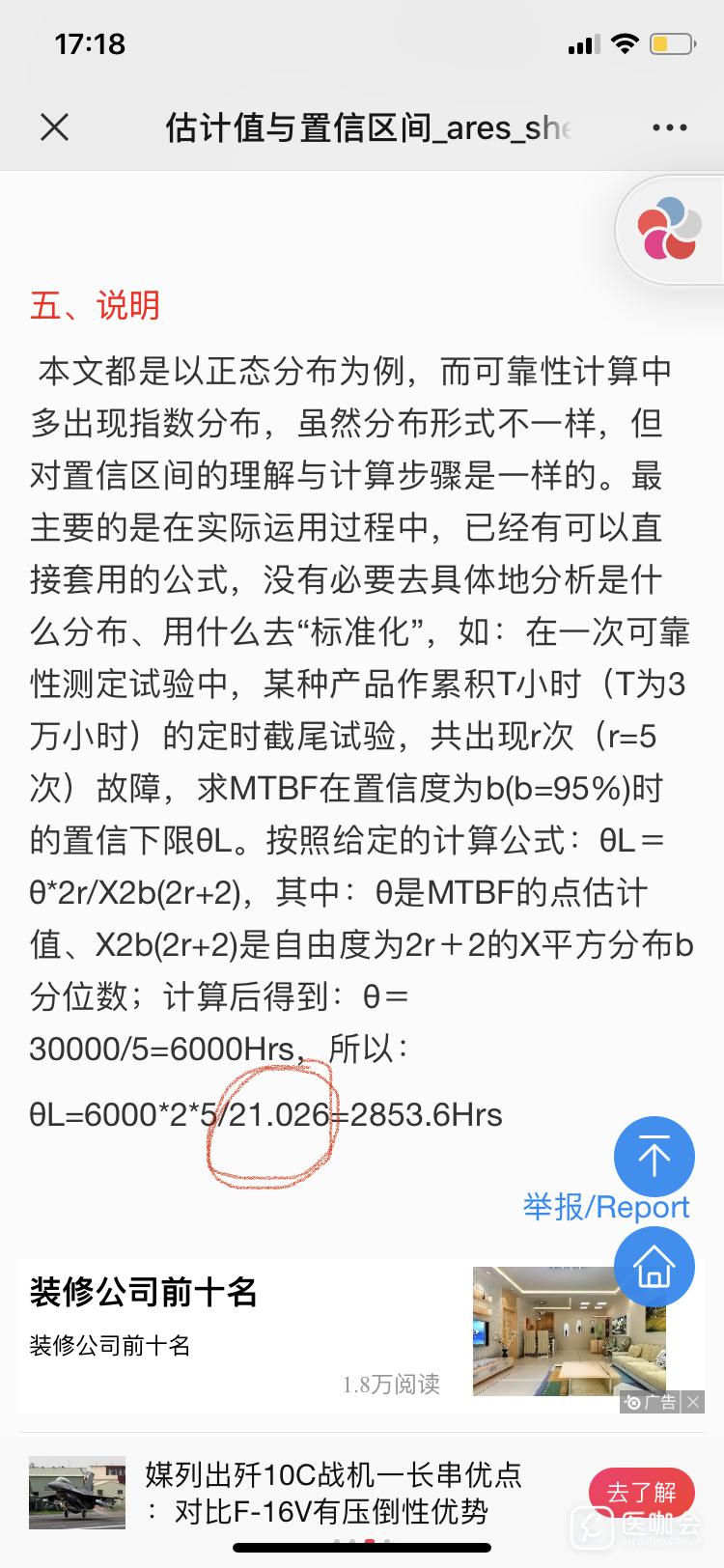This screenshot has width=724, height=1568.
Task: Jump back to top of page
Action: click(654, 1156)
